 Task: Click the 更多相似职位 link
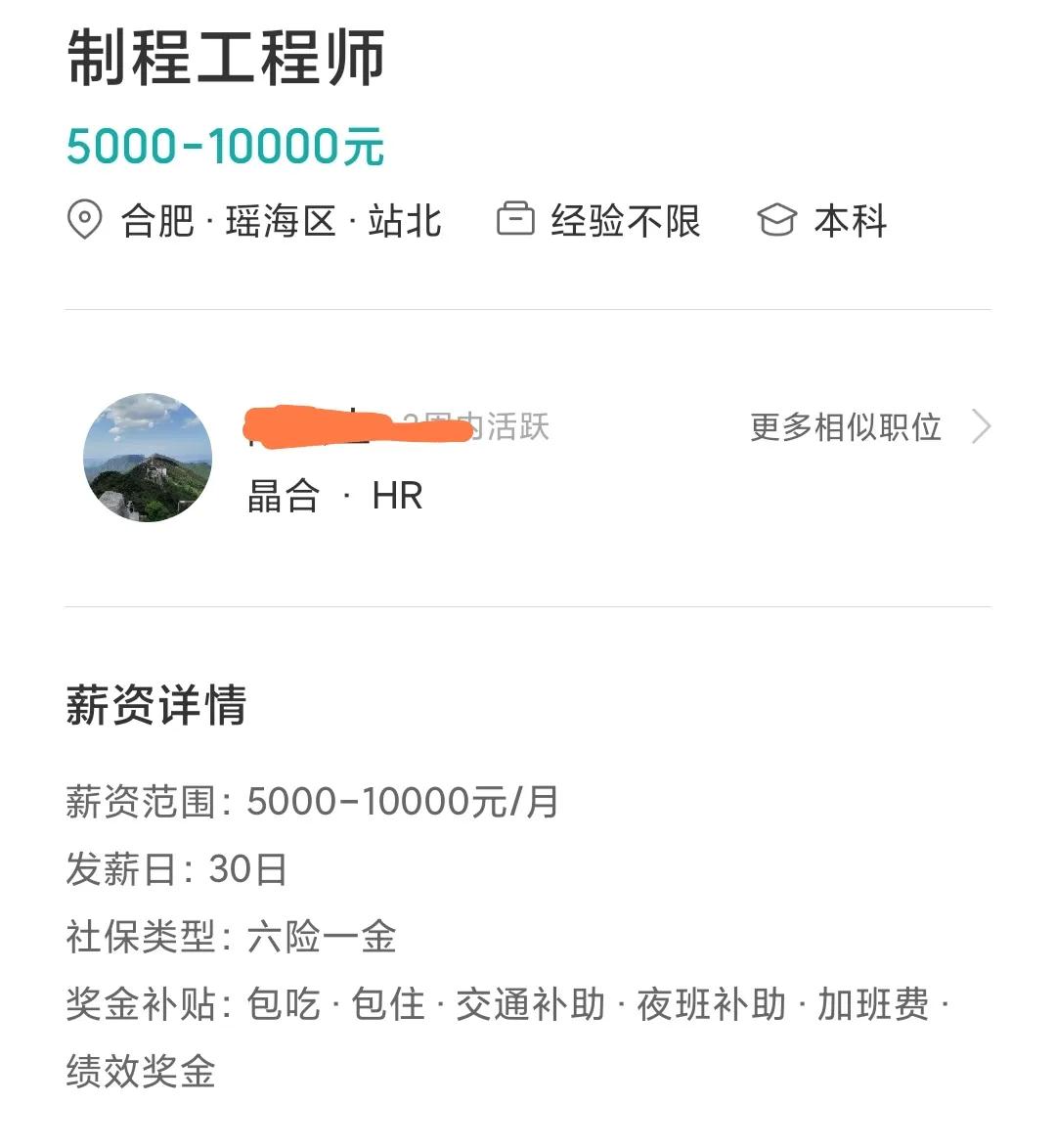[x=845, y=426]
